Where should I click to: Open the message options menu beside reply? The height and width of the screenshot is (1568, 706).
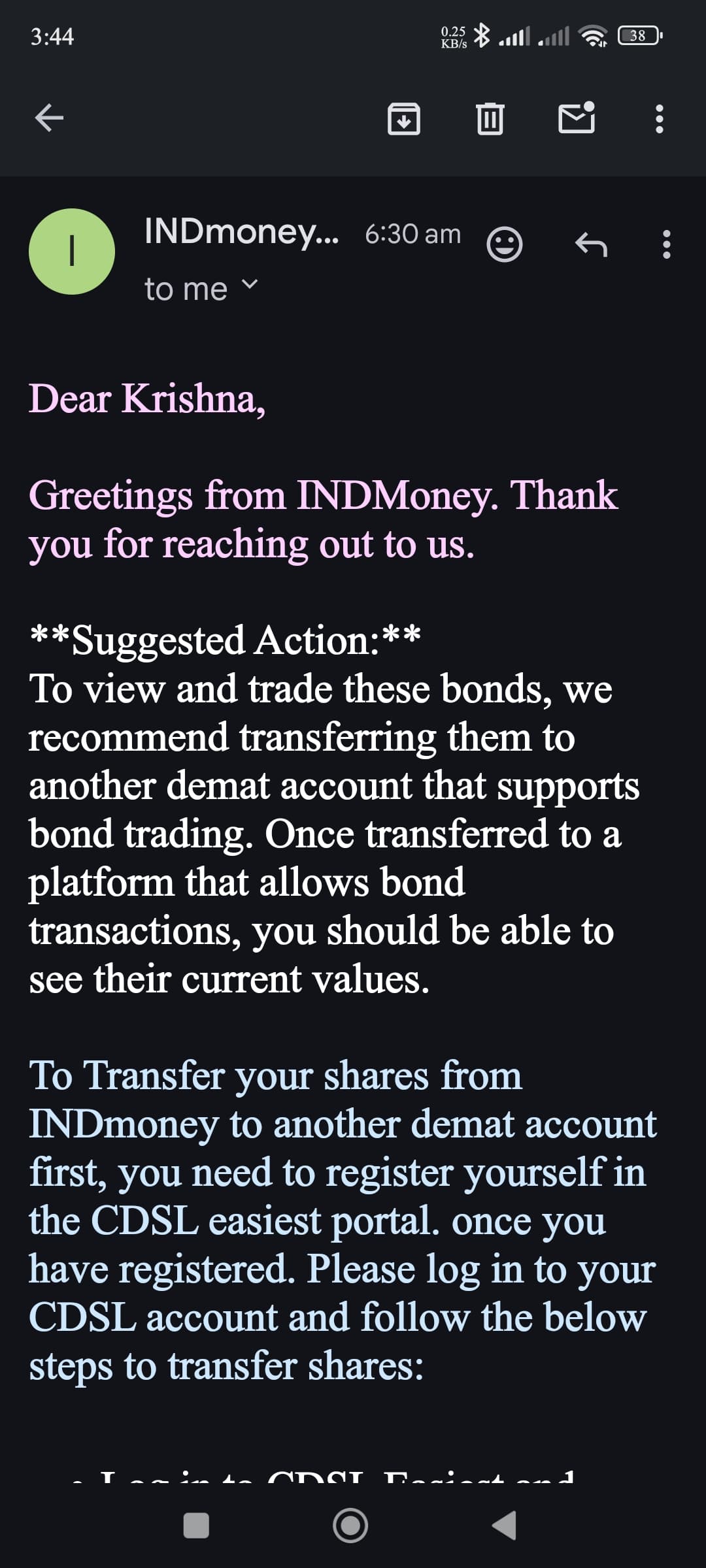[666, 244]
